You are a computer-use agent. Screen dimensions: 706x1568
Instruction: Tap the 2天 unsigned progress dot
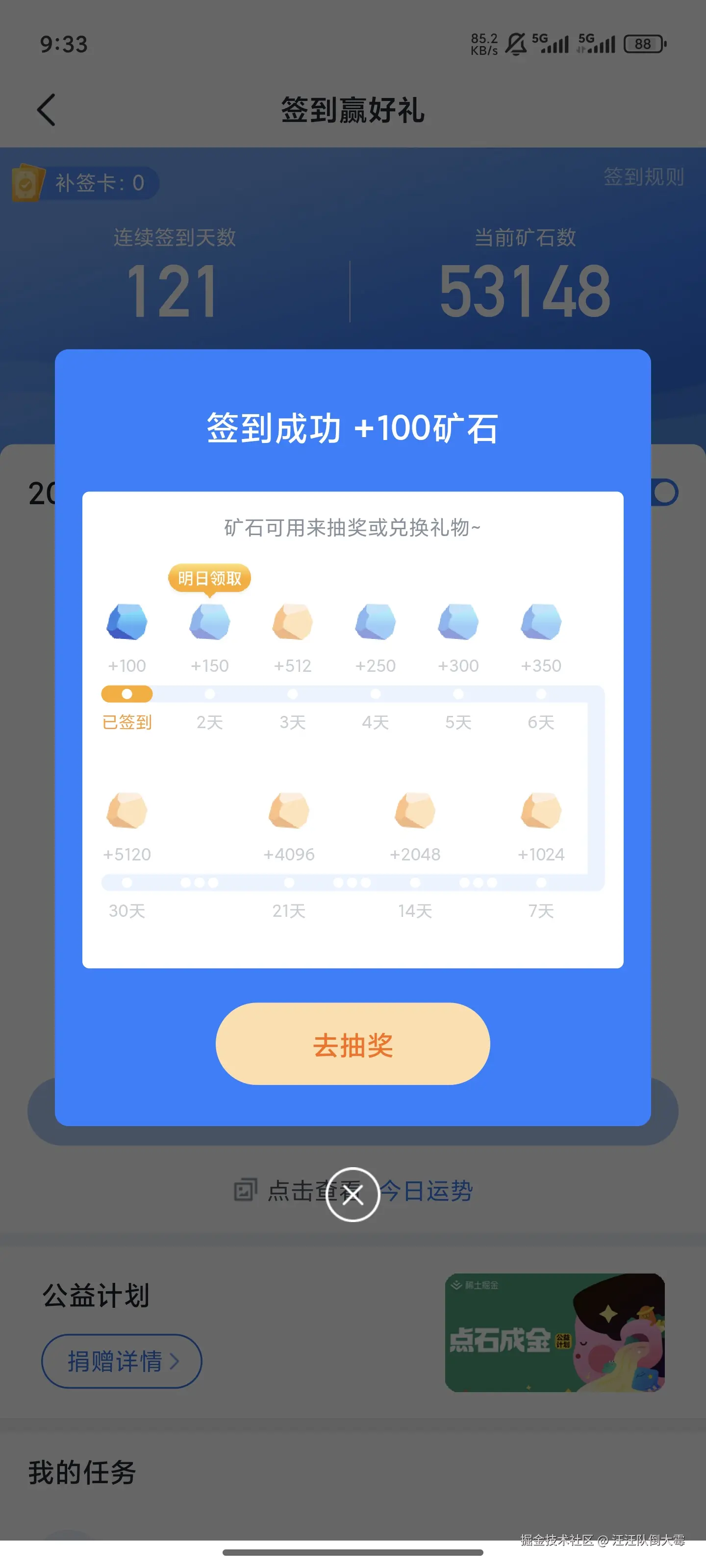[209, 694]
